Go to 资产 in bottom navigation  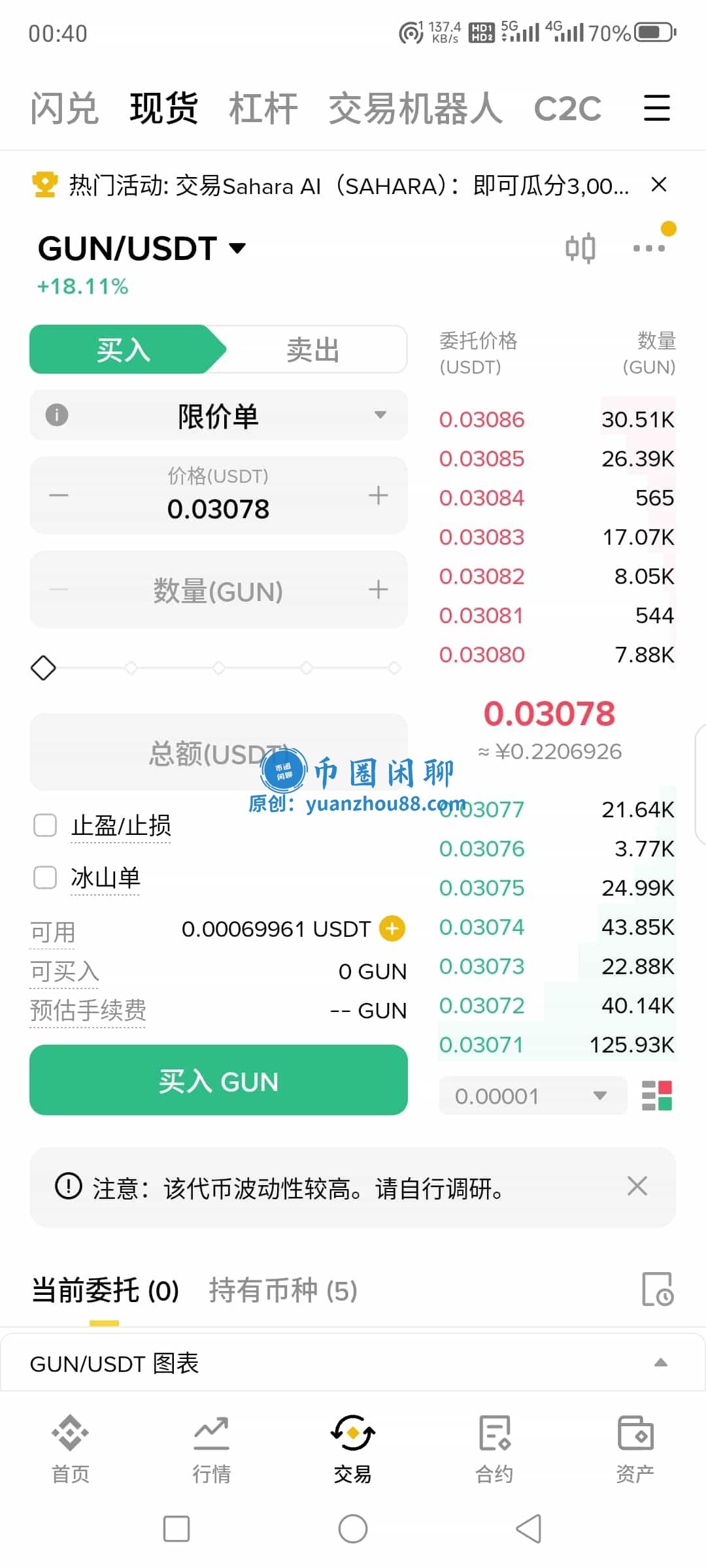tap(635, 1447)
